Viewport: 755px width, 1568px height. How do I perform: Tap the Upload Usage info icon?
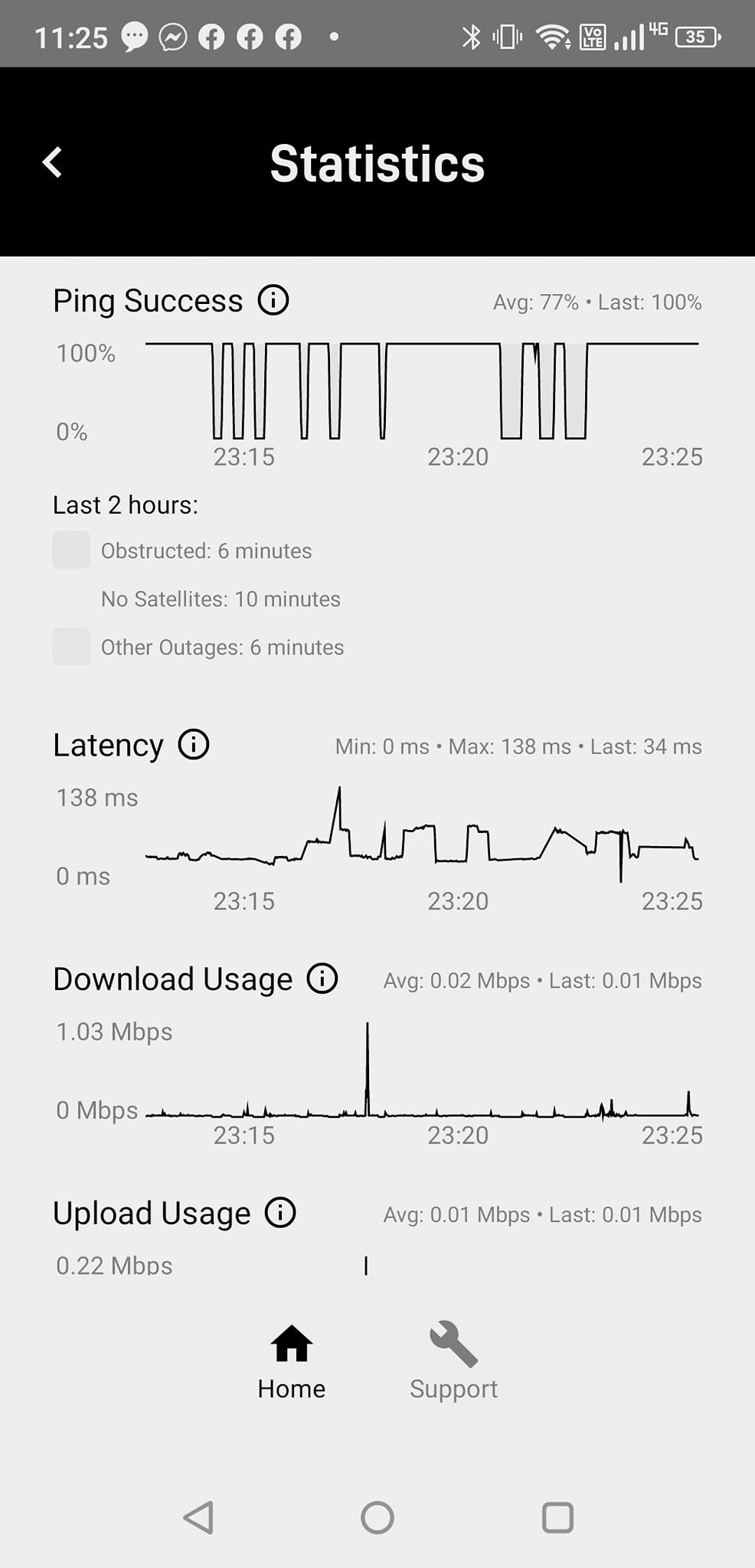click(x=280, y=1213)
